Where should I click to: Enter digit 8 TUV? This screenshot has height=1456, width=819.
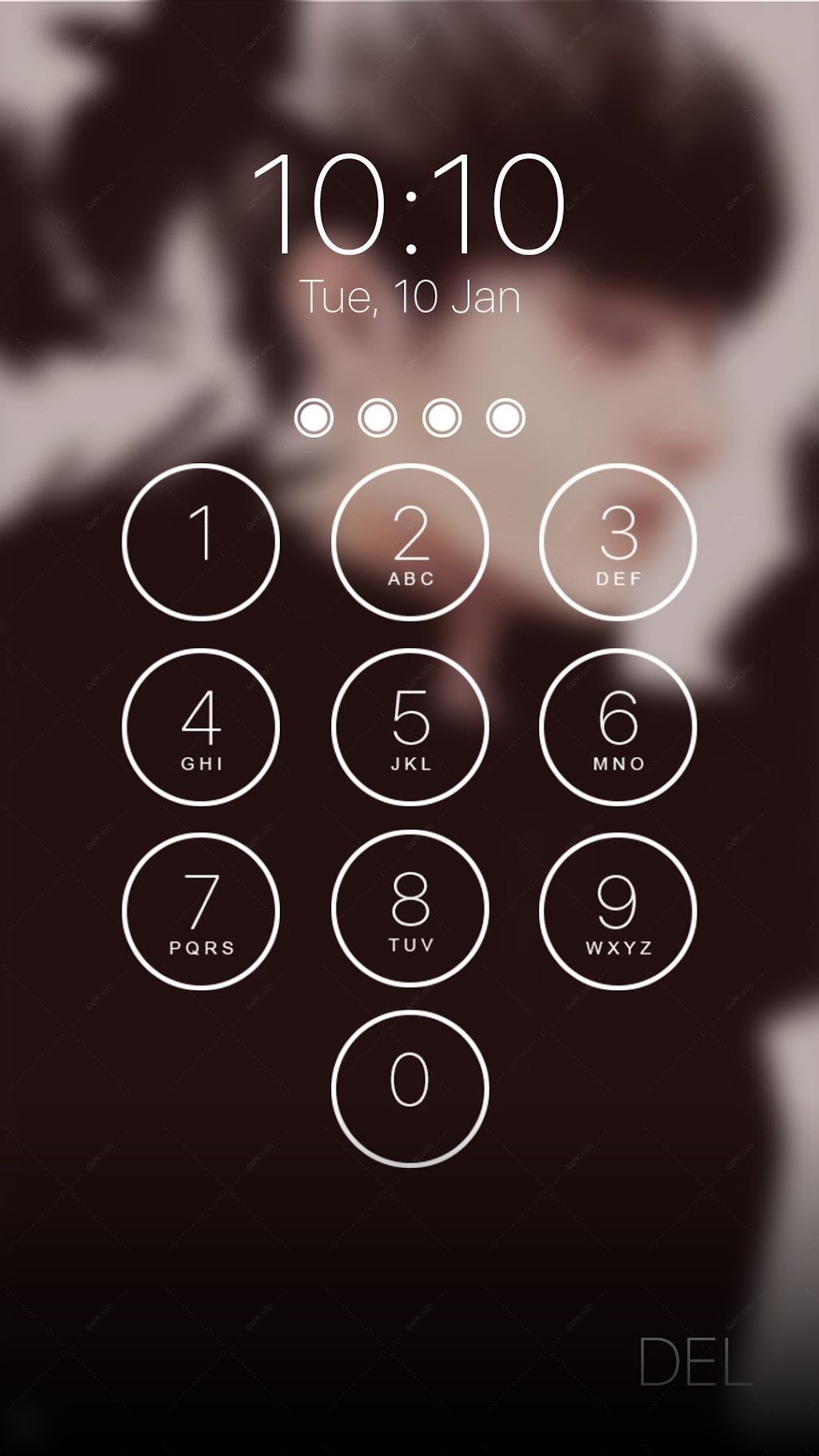[409, 909]
